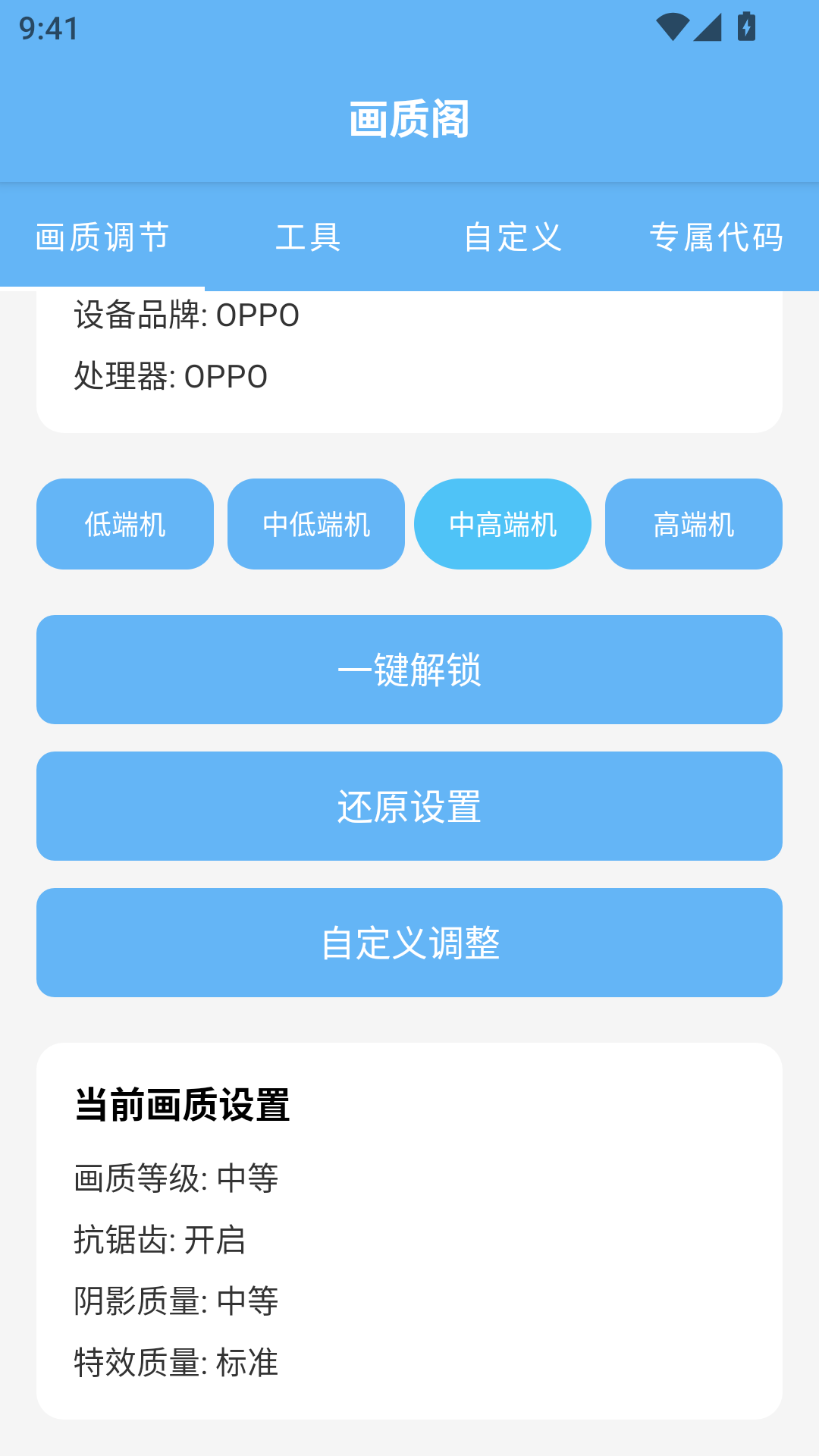Image resolution: width=819 pixels, height=1456 pixels.
Task: Click the 抗锯齿: 开启 setting row
Action: (x=159, y=1241)
